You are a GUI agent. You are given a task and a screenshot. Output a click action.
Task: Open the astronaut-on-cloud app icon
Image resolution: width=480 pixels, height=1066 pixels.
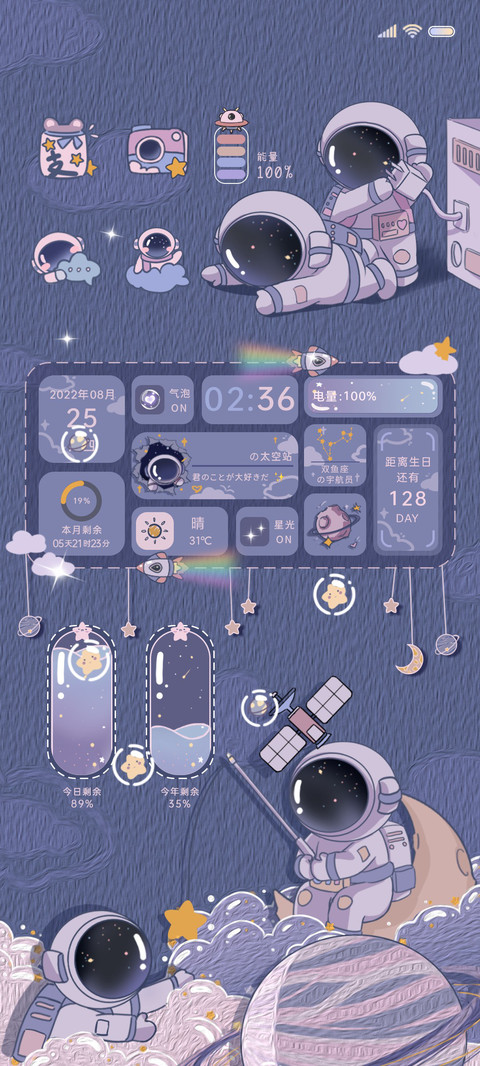tap(157, 258)
